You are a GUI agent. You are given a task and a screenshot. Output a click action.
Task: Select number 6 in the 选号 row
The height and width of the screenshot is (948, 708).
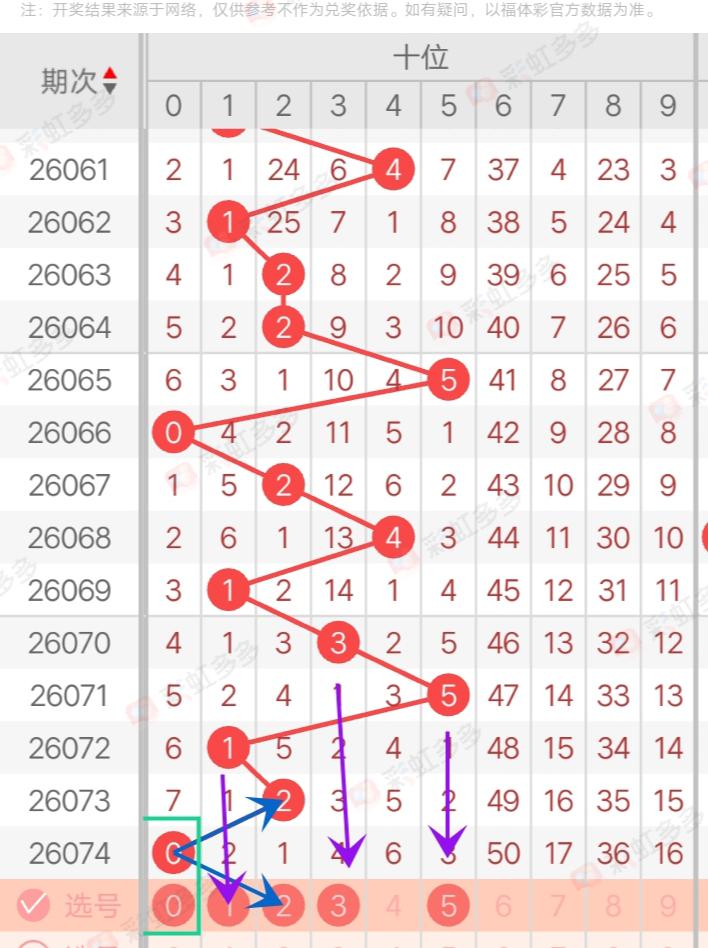(503, 906)
